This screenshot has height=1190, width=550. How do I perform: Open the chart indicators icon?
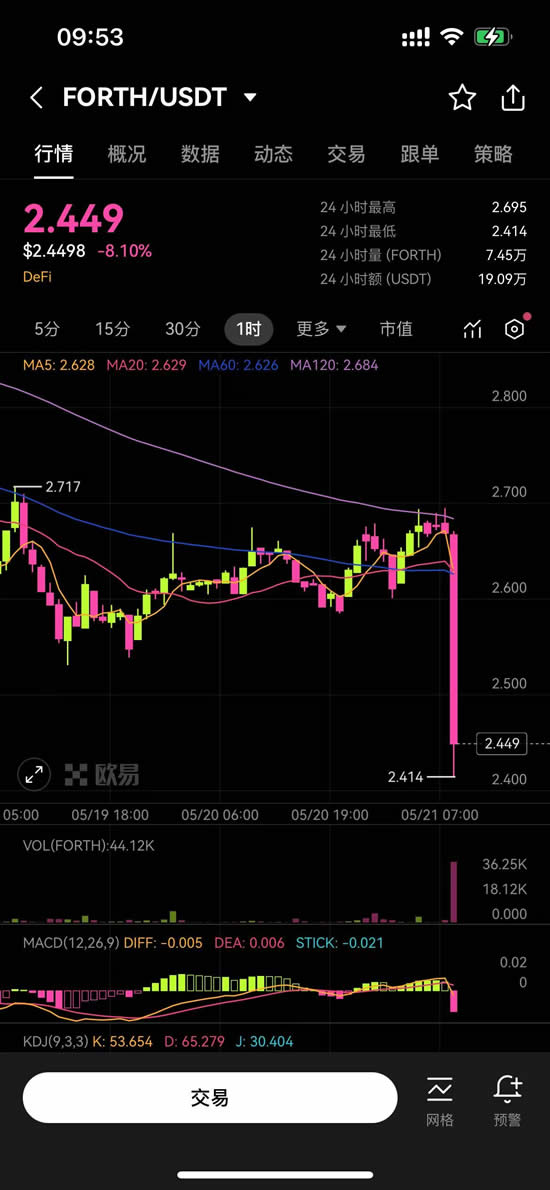(x=473, y=329)
